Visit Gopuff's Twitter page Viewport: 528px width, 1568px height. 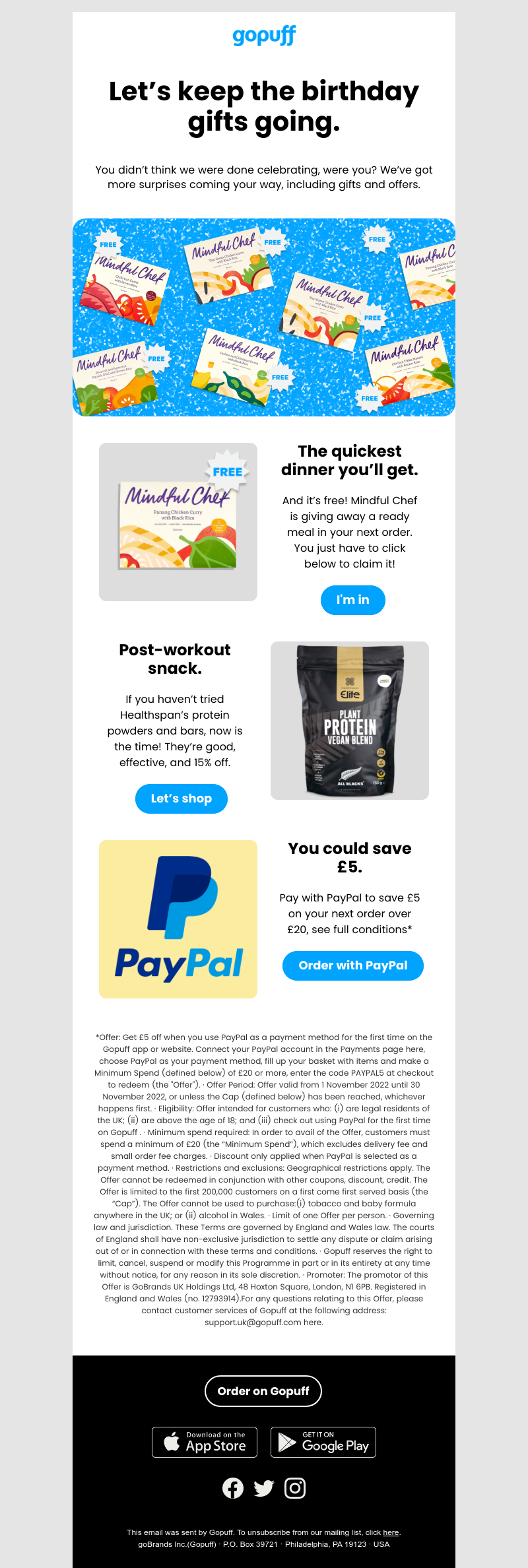pos(264,1488)
